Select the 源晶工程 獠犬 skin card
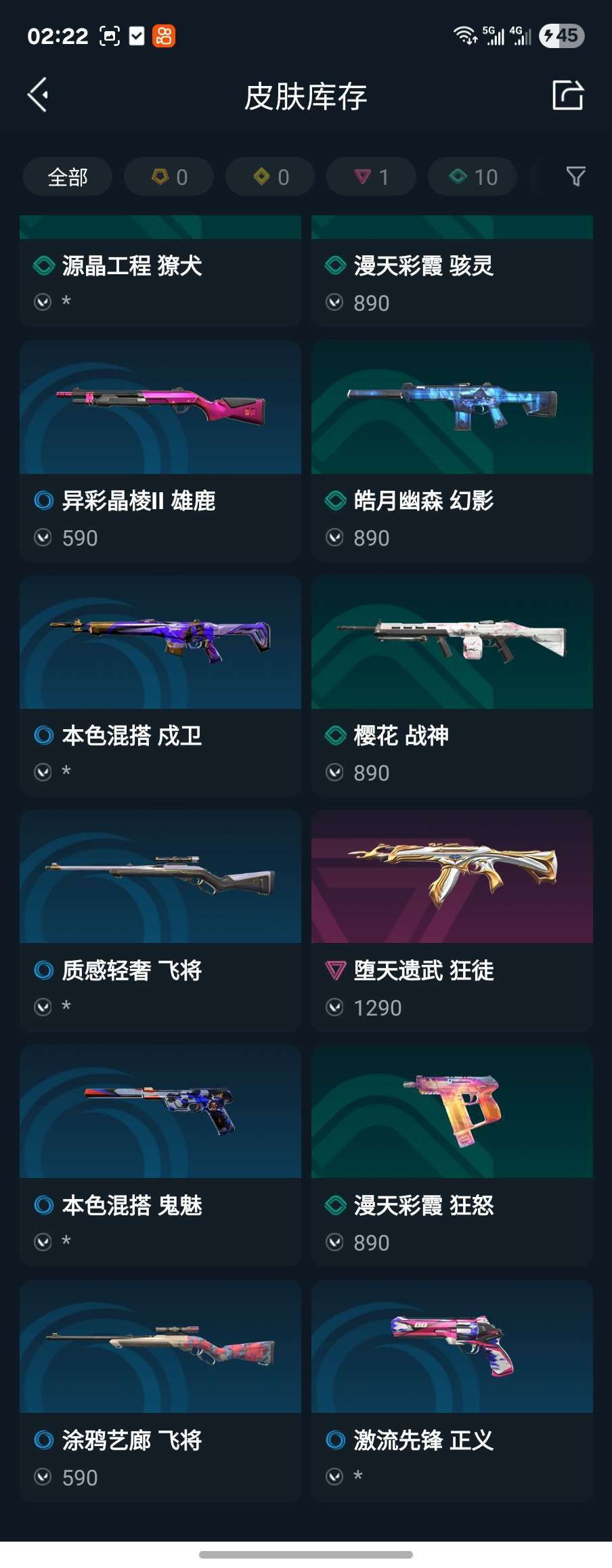The width and height of the screenshot is (612, 1568). click(x=160, y=271)
